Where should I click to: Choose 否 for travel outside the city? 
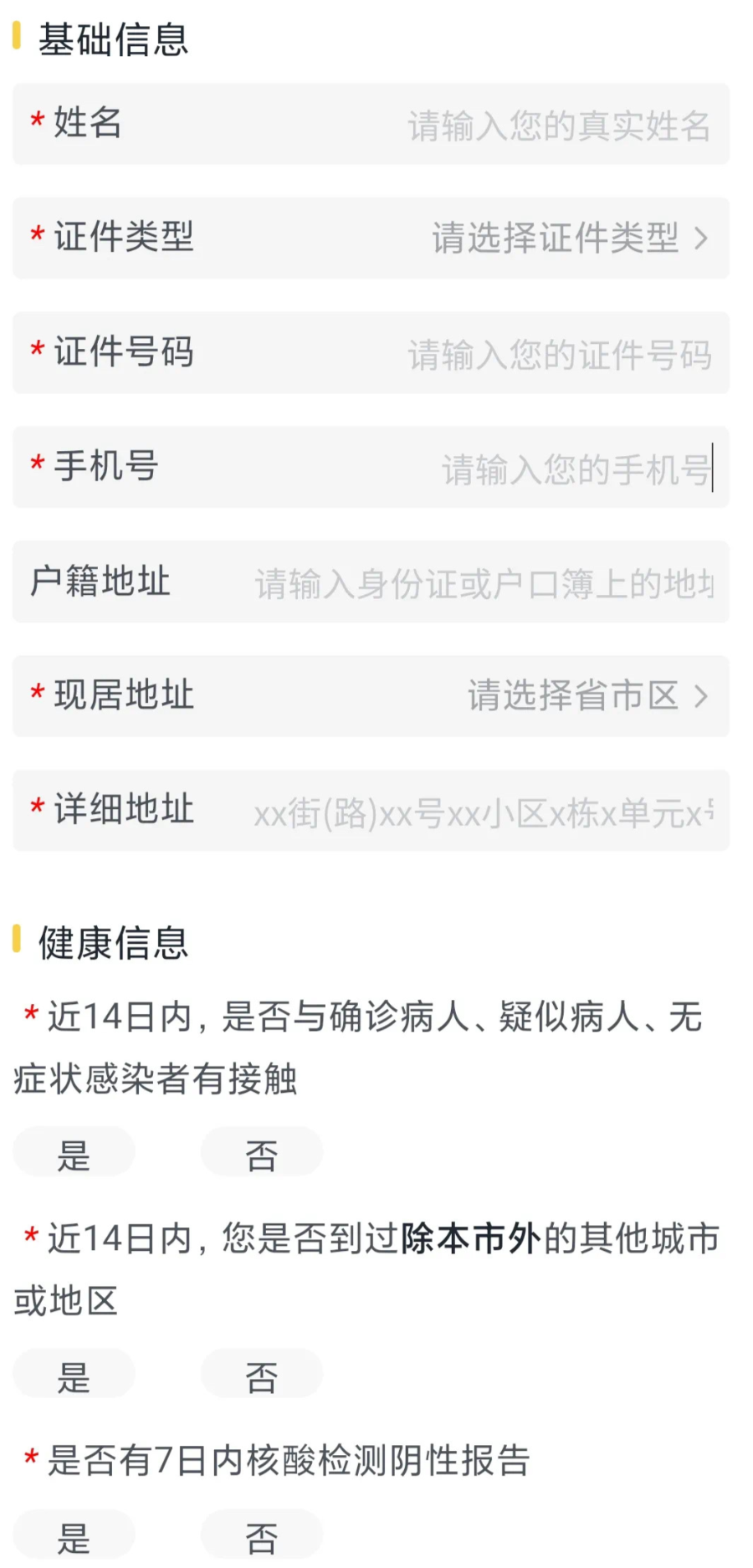click(x=261, y=1375)
